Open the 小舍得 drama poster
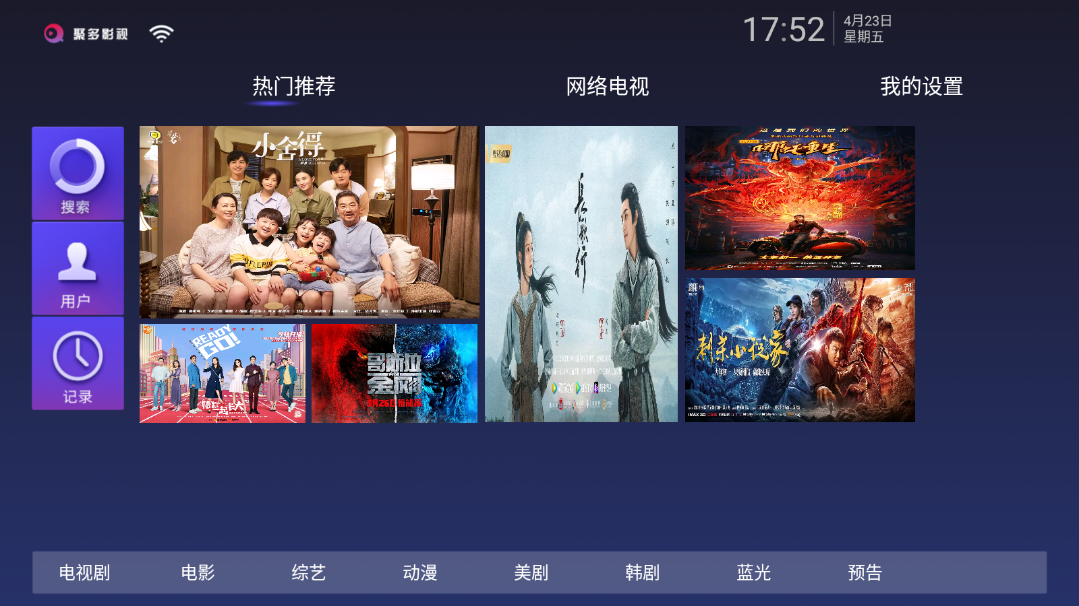 308,222
